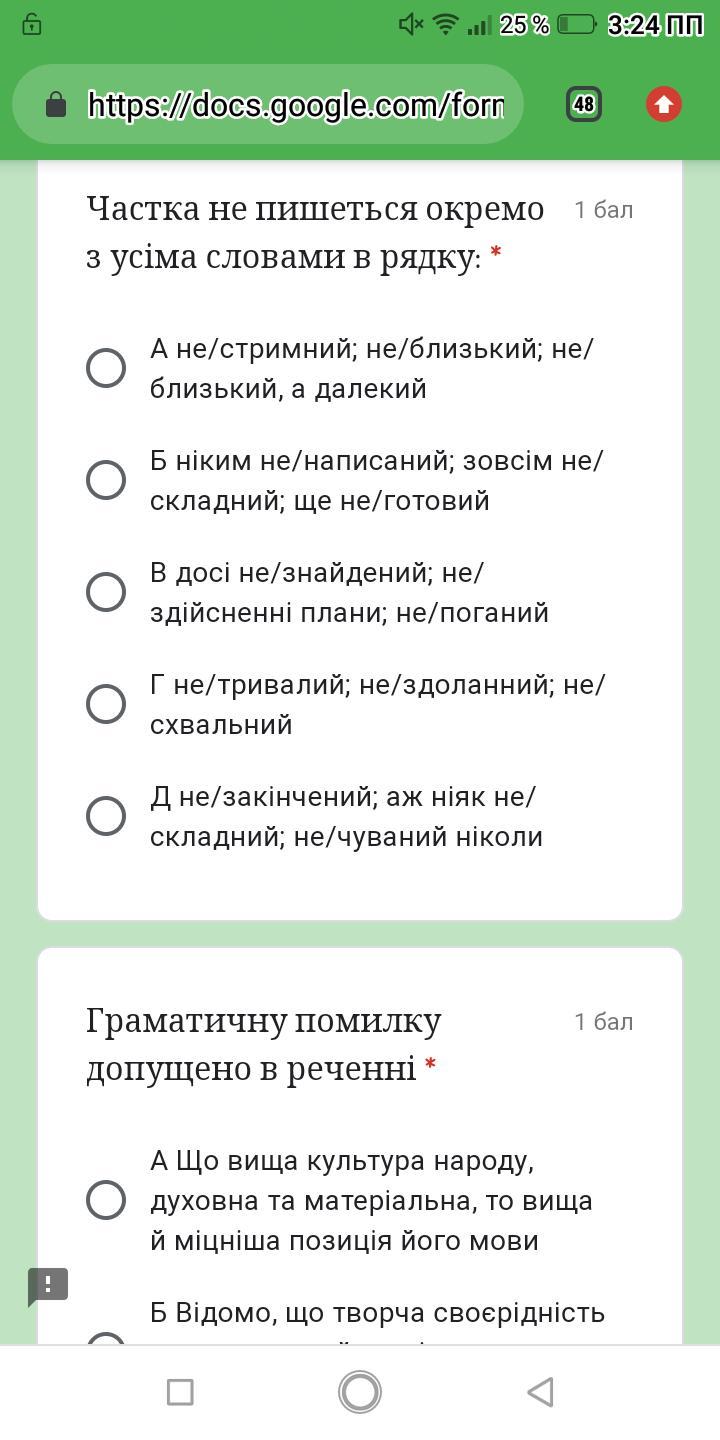Select option Б ніким не/написаний
The width and height of the screenshot is (720, 1440).
coord(106,480)
